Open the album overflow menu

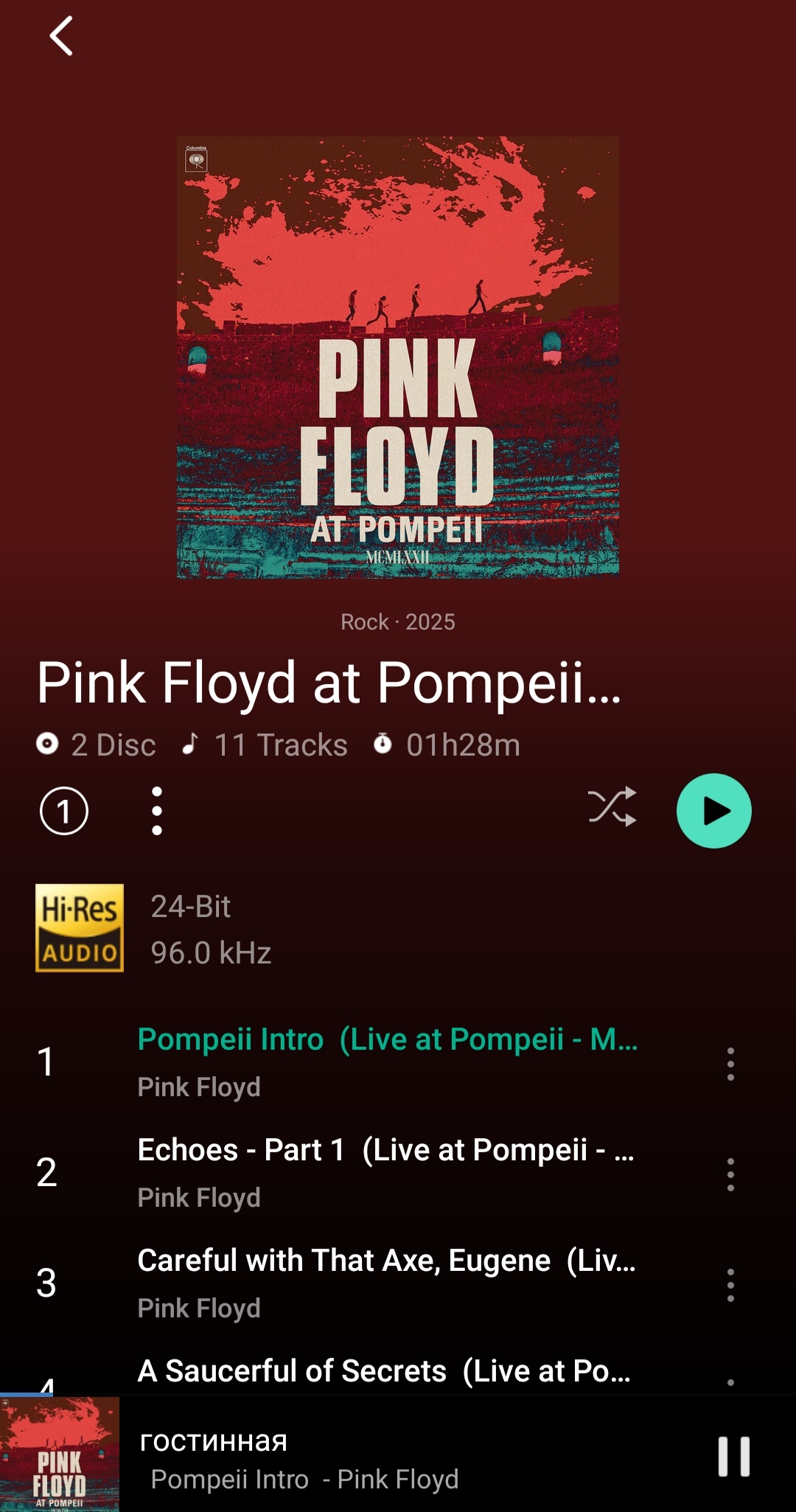click(156, 811)
